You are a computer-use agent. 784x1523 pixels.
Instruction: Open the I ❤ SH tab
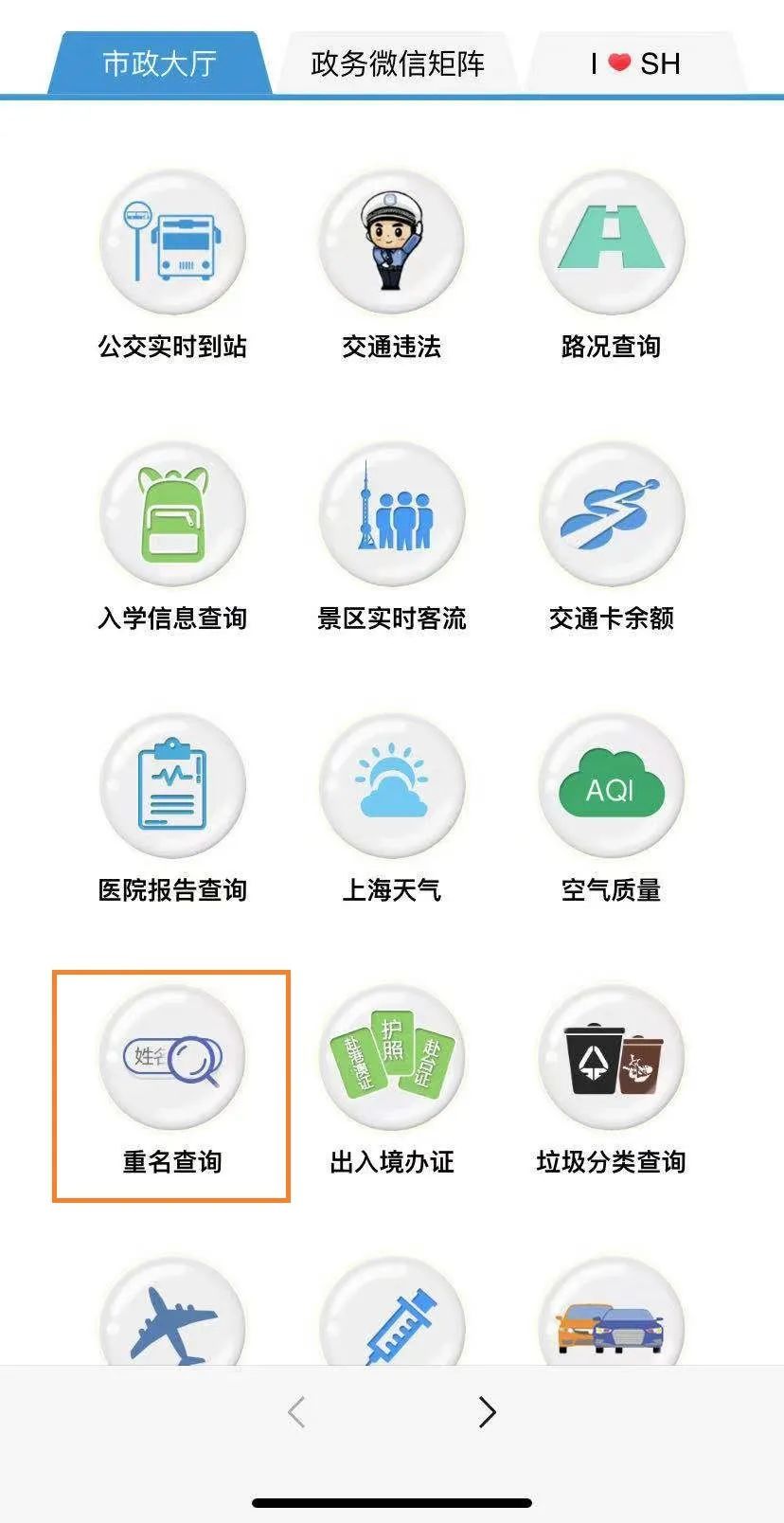pyautogui.click(x=634, y=63)
